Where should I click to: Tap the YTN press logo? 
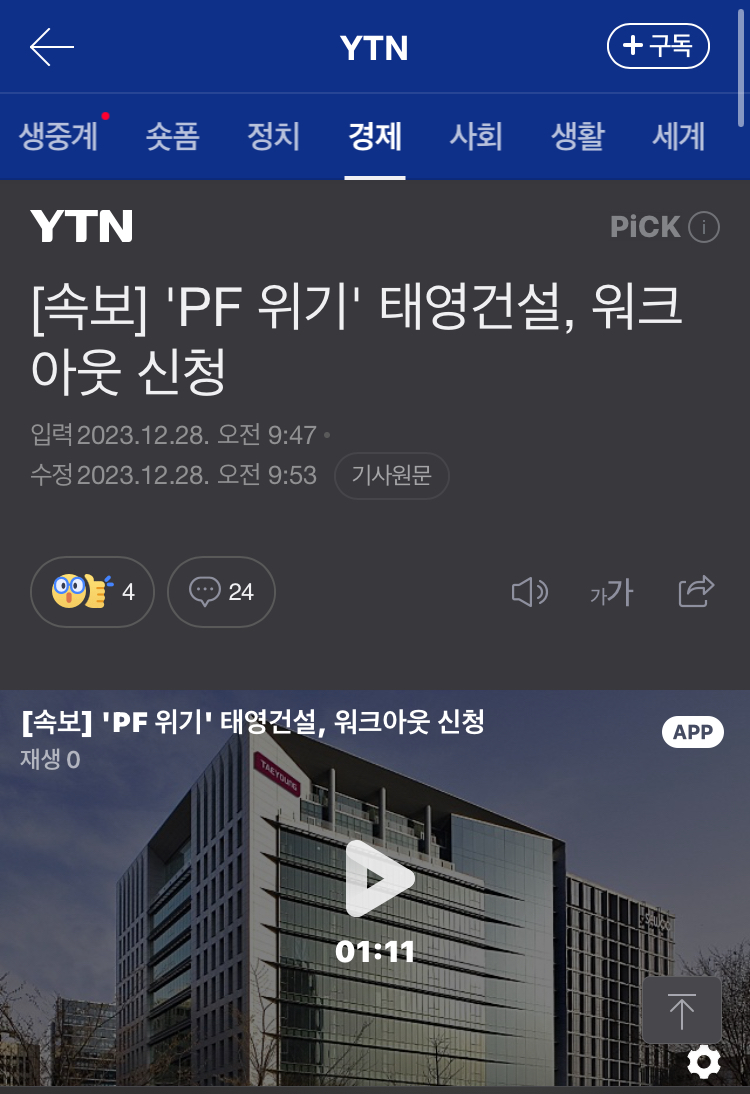tap(82, 227)
